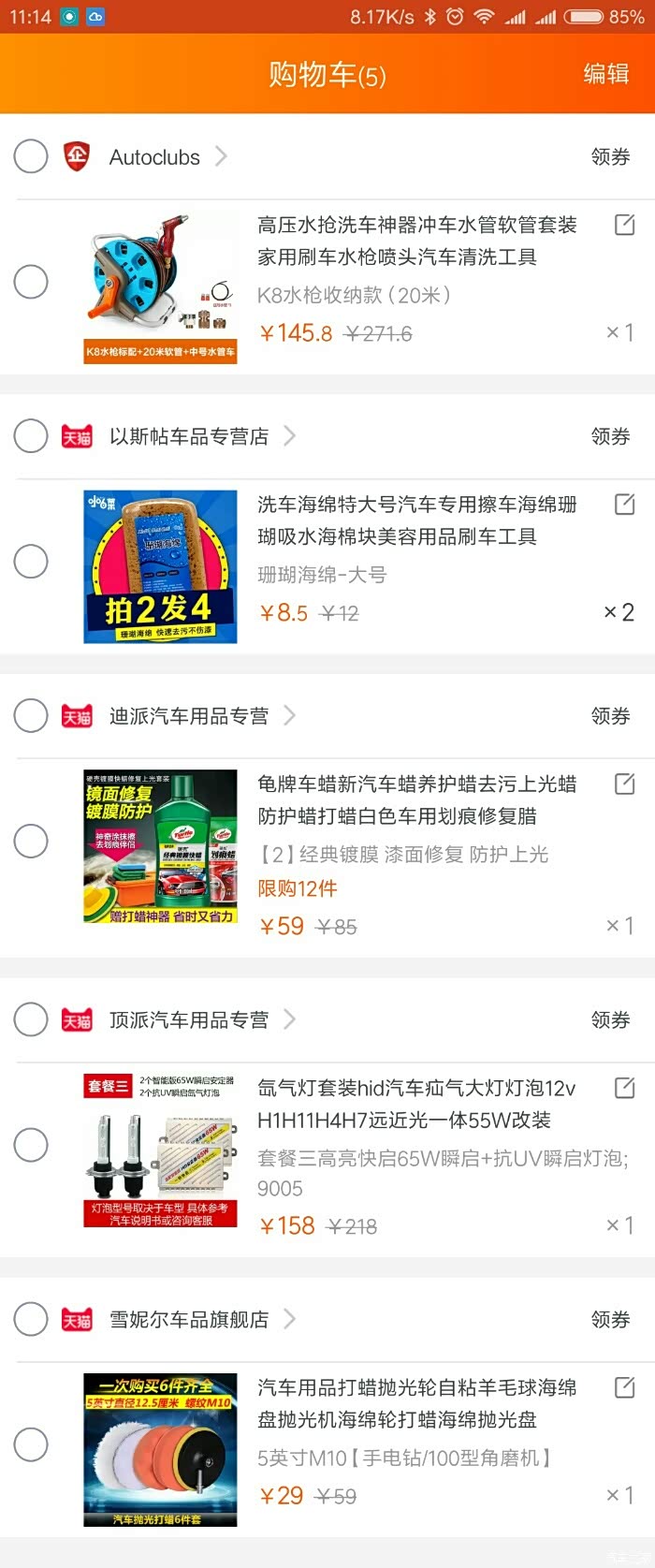Open the 以斯帖车品专营店 store

click(x=189, y=436)
